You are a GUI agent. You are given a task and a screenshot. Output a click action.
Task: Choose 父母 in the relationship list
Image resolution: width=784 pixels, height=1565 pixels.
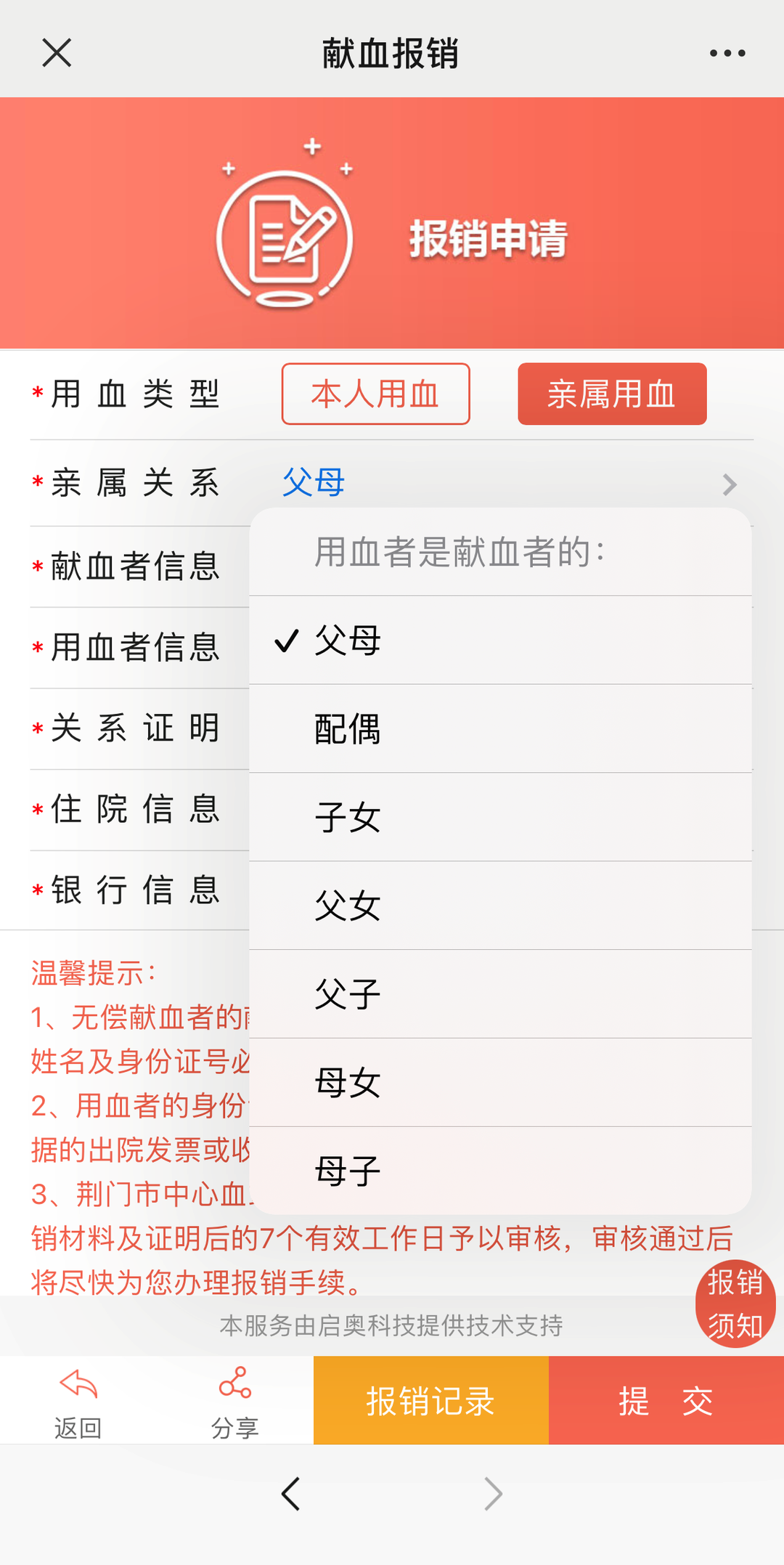500,641
